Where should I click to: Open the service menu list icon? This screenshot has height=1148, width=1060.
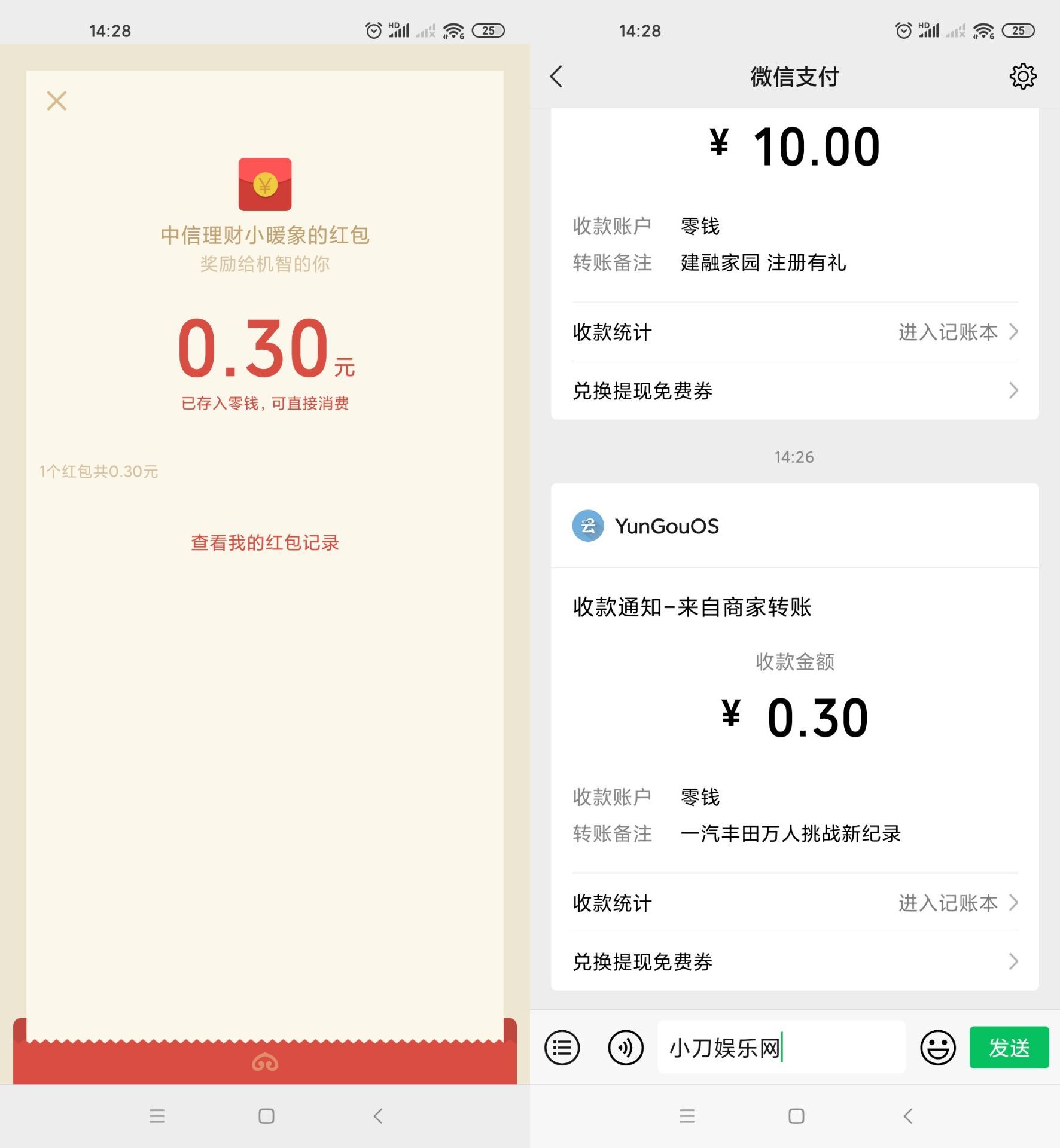(x=562, y=1048)
